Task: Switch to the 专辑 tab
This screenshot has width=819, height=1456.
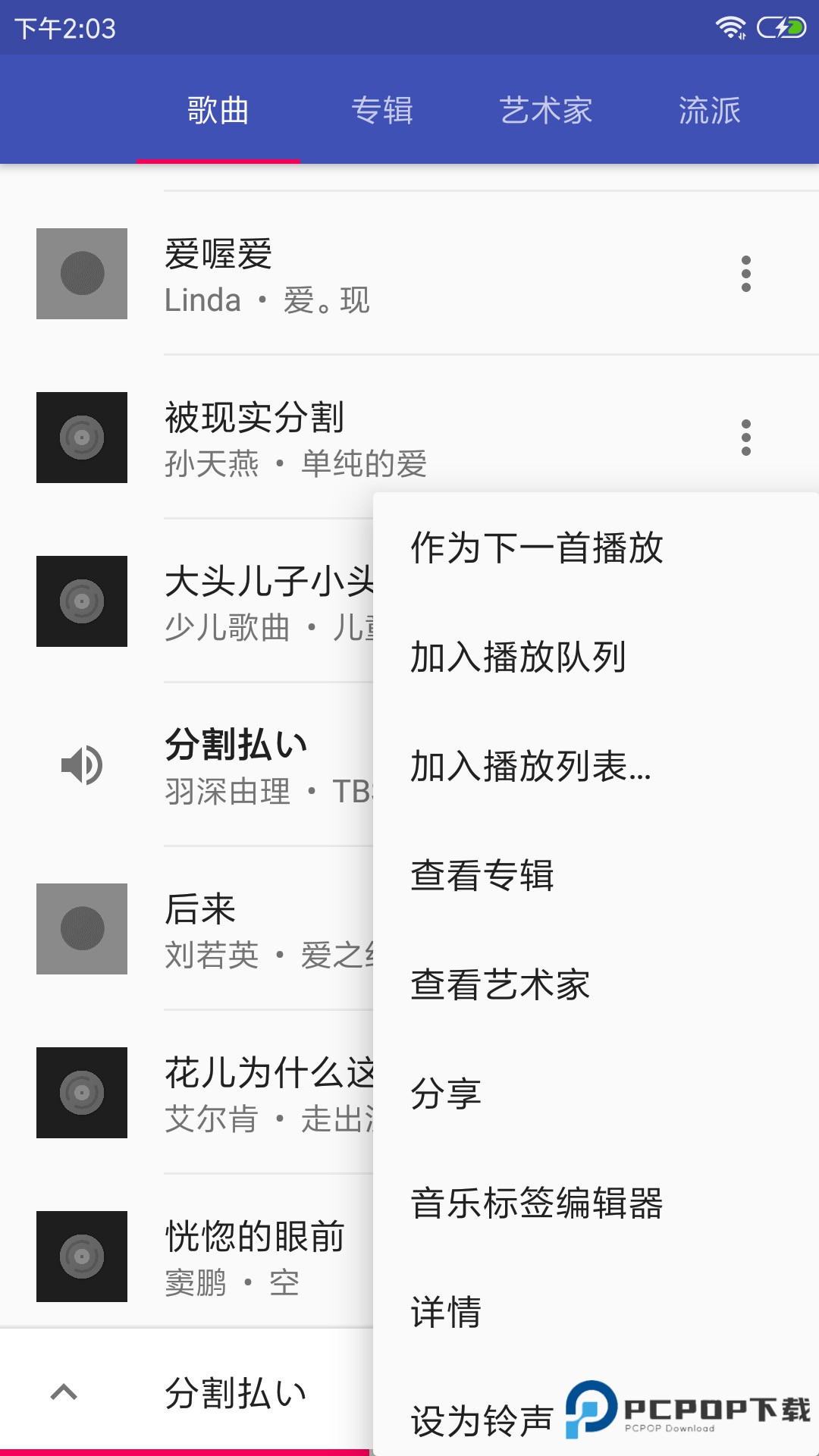Action: (382, 110)
